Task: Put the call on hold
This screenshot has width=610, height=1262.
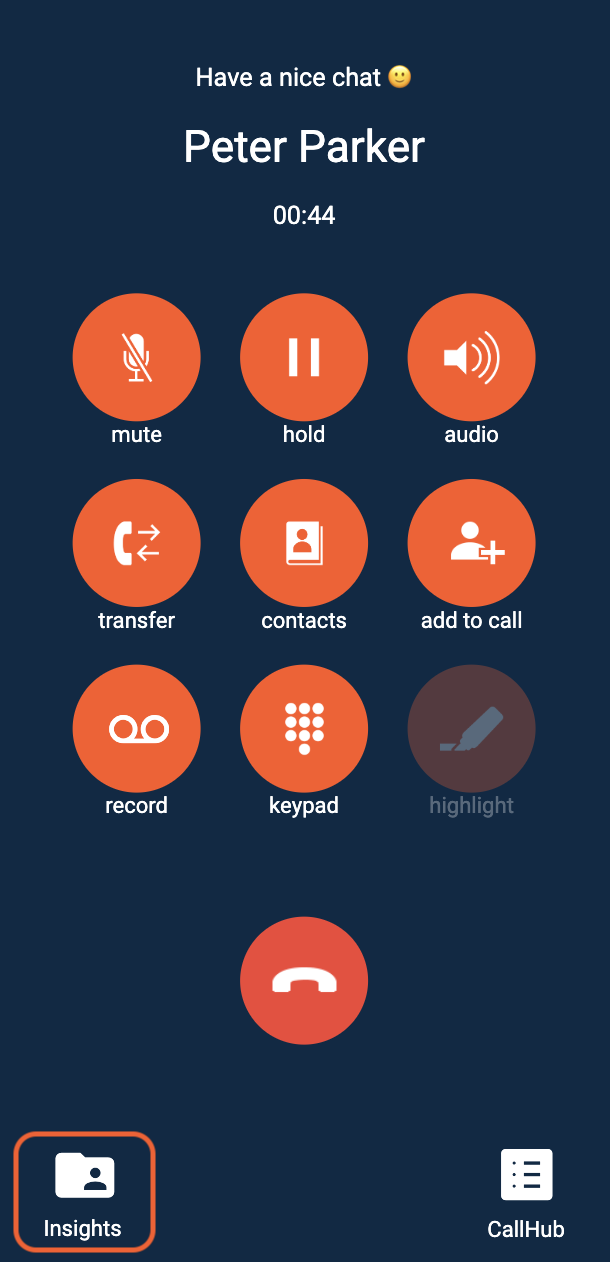Action: (304, 357)
